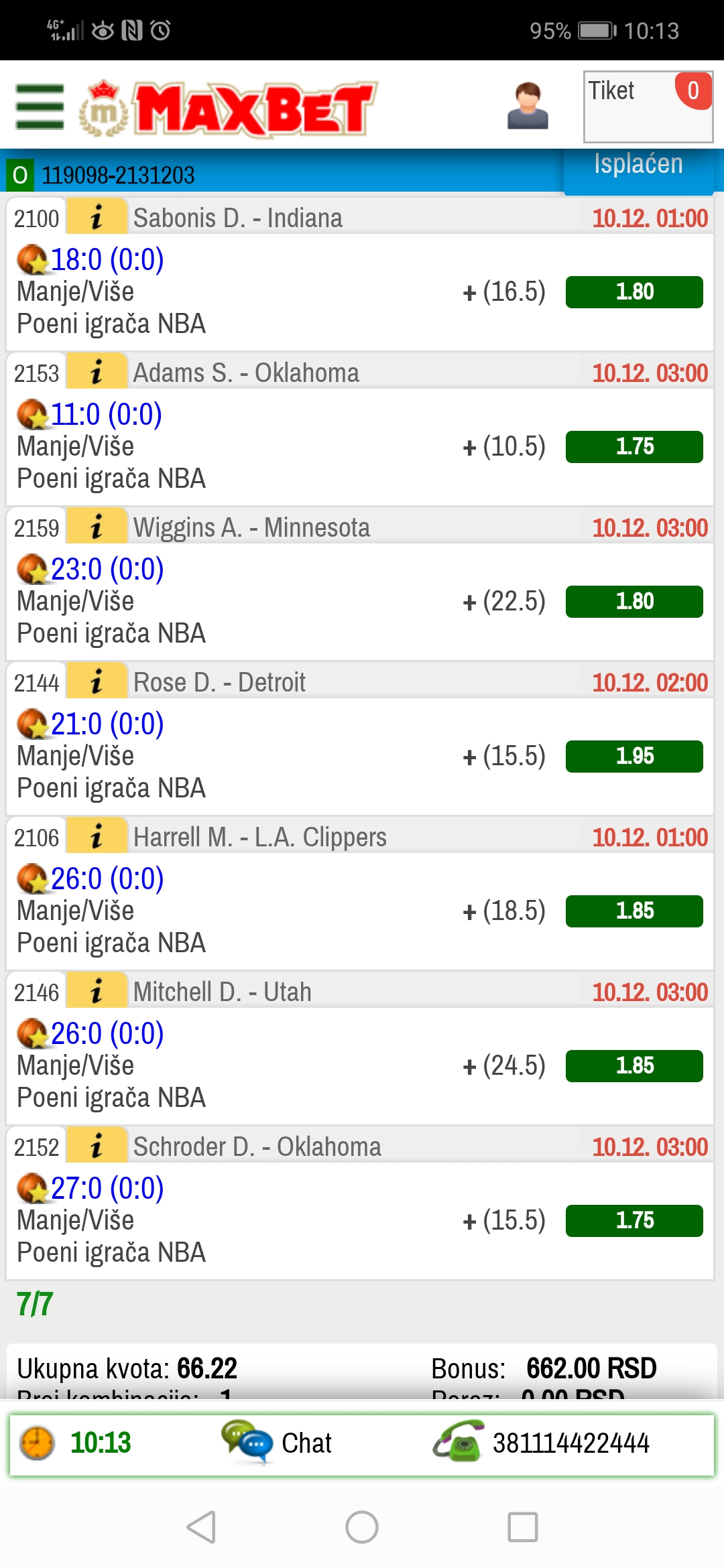Go back with the system back button
This screenshot has height=1568, width=724.
pyautogui.click(x=201, y=1527)
